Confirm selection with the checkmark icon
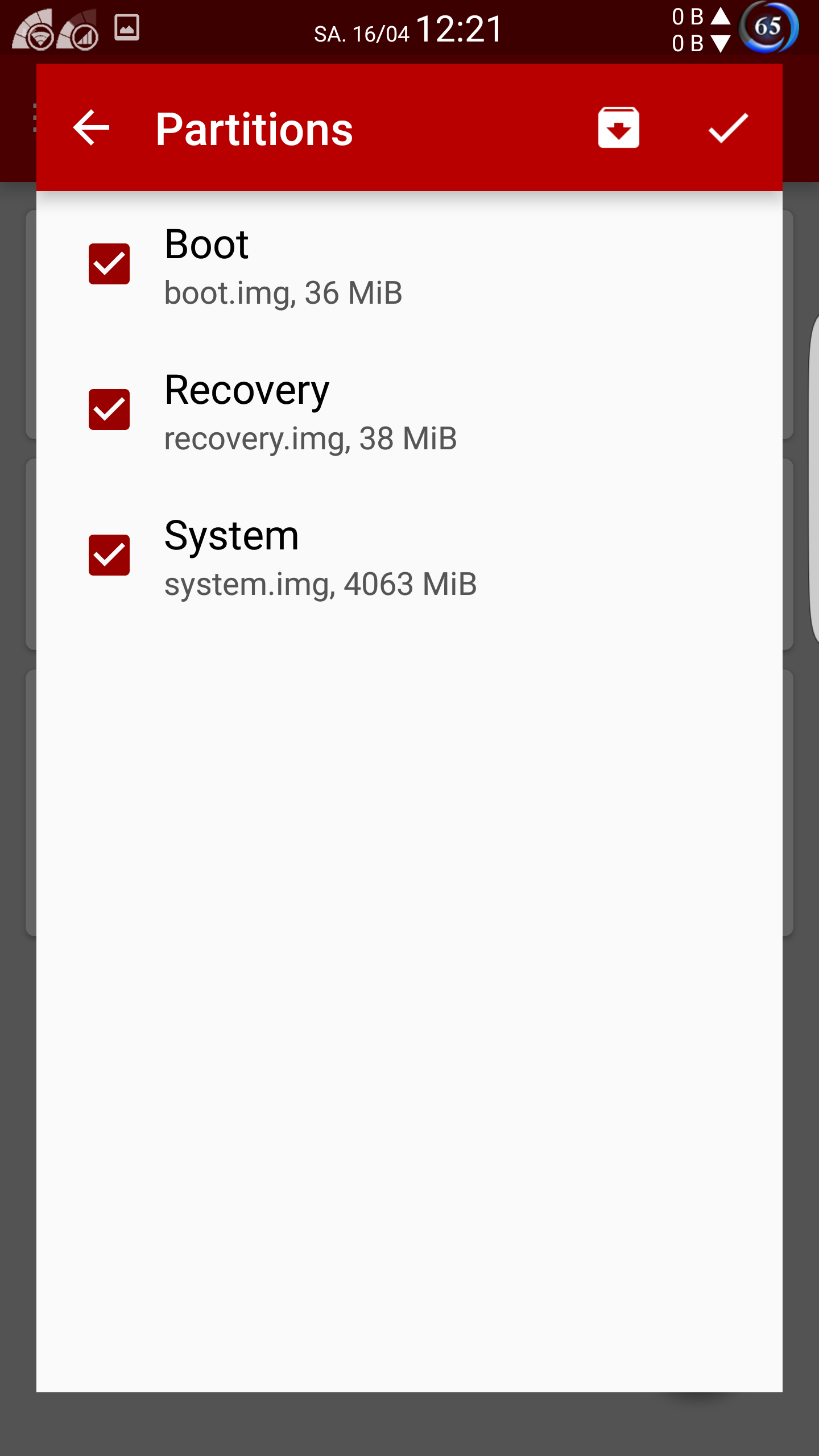The image size is (819, 1456). [728, 127]
